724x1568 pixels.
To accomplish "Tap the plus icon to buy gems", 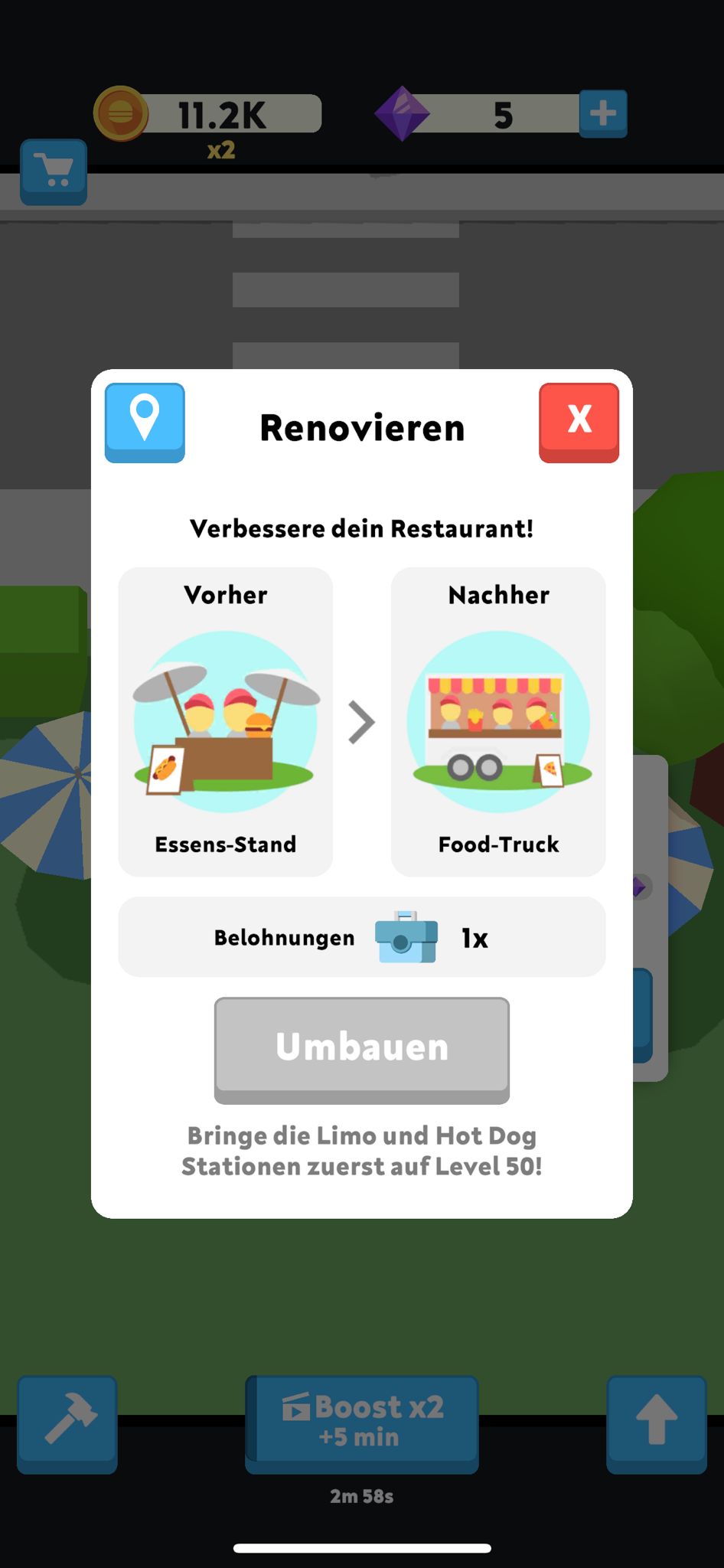I will click(x=604, y=112).
